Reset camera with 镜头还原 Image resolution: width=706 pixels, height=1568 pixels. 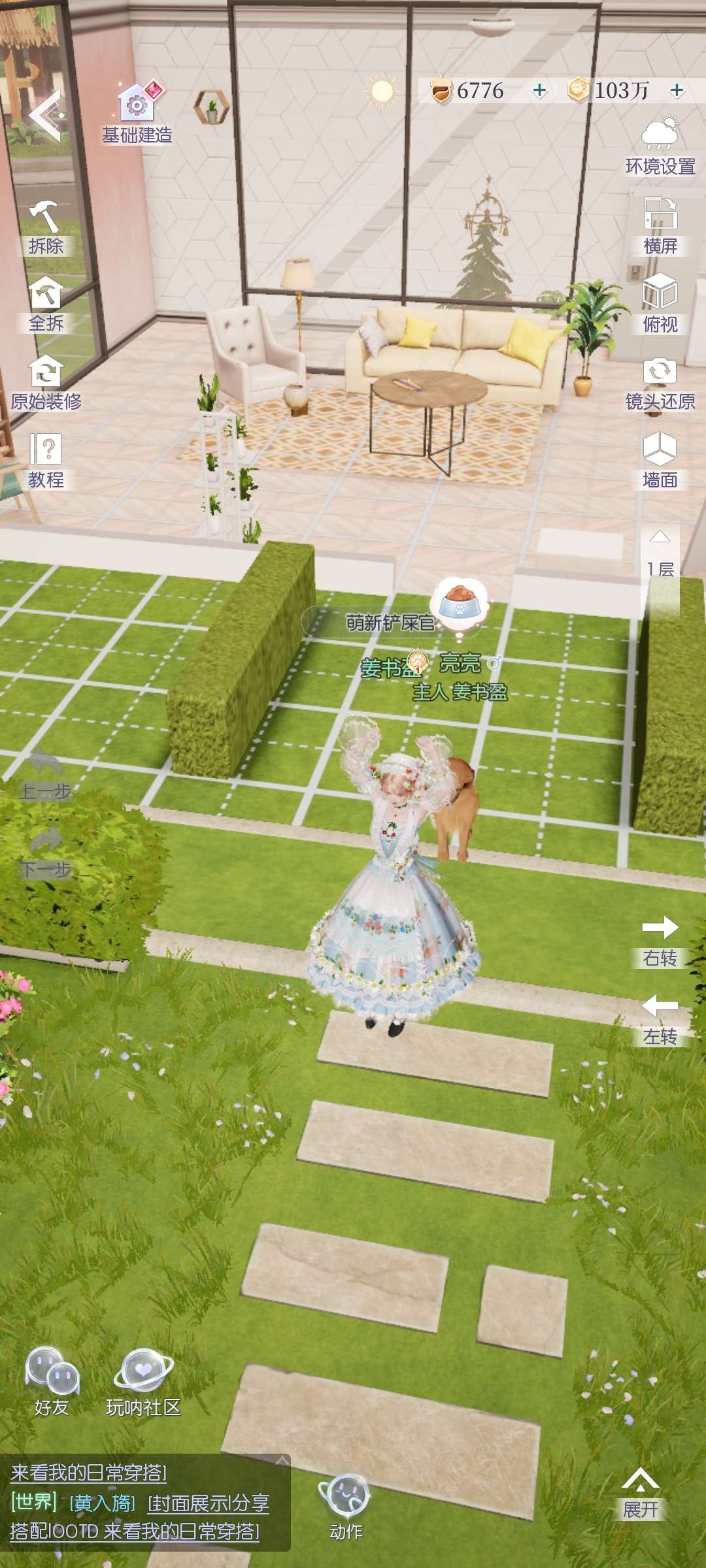(x=660, y=381)
